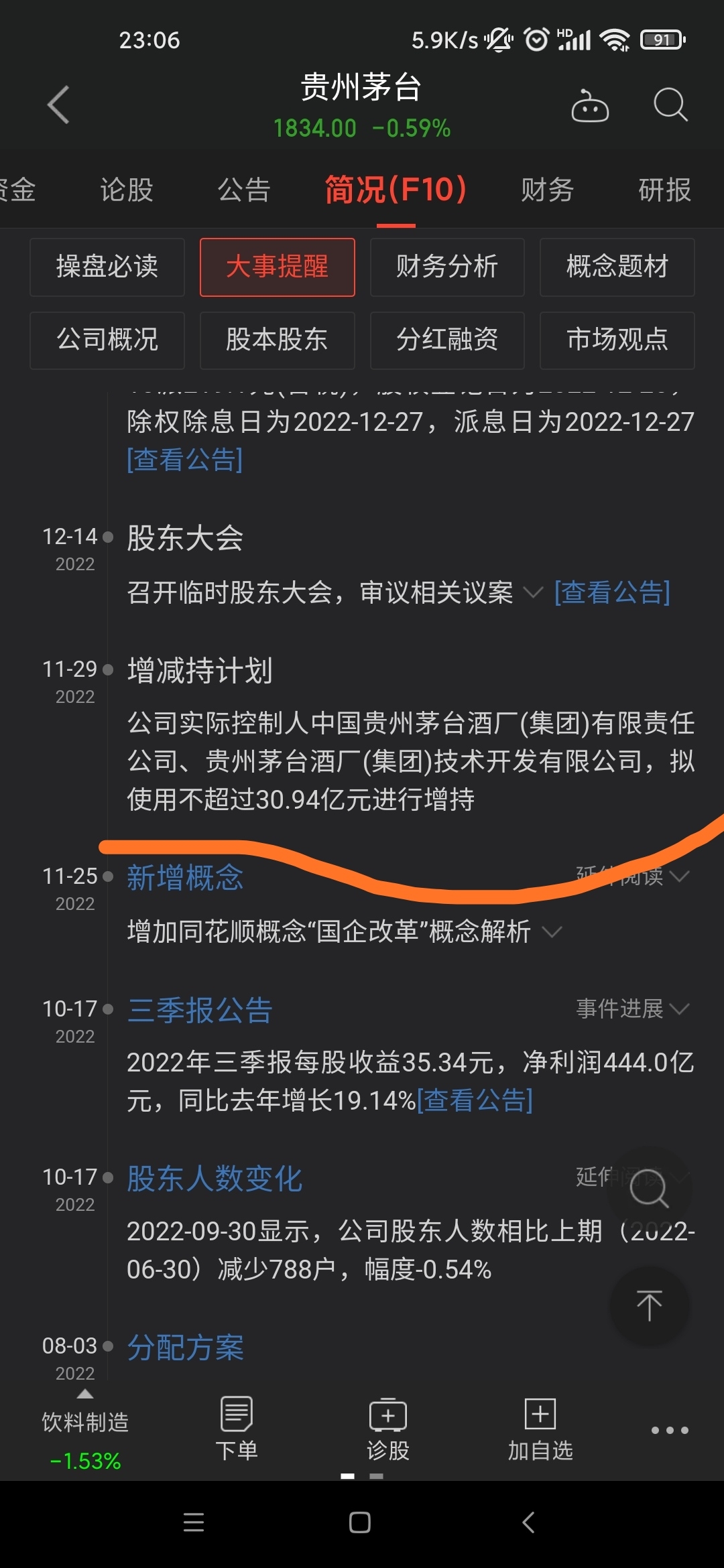Open 诊股 stock diagnosis
This screenshot has width=724, height=1568.
click(x=388, y=1429)
